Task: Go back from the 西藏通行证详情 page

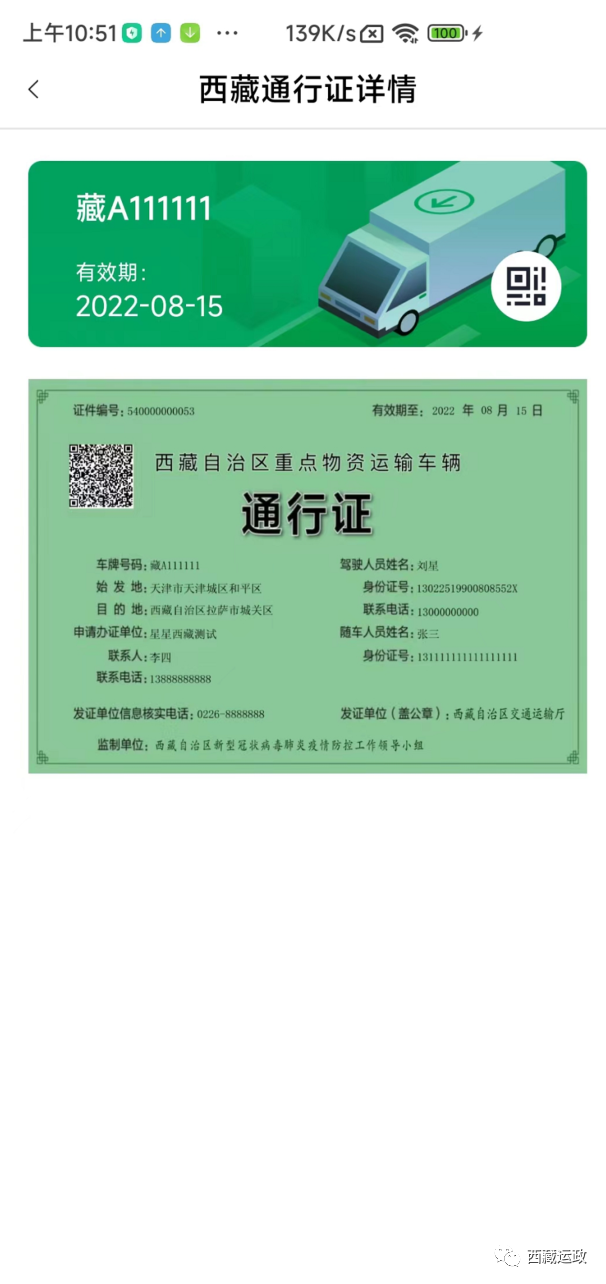Action: point(34,89)
